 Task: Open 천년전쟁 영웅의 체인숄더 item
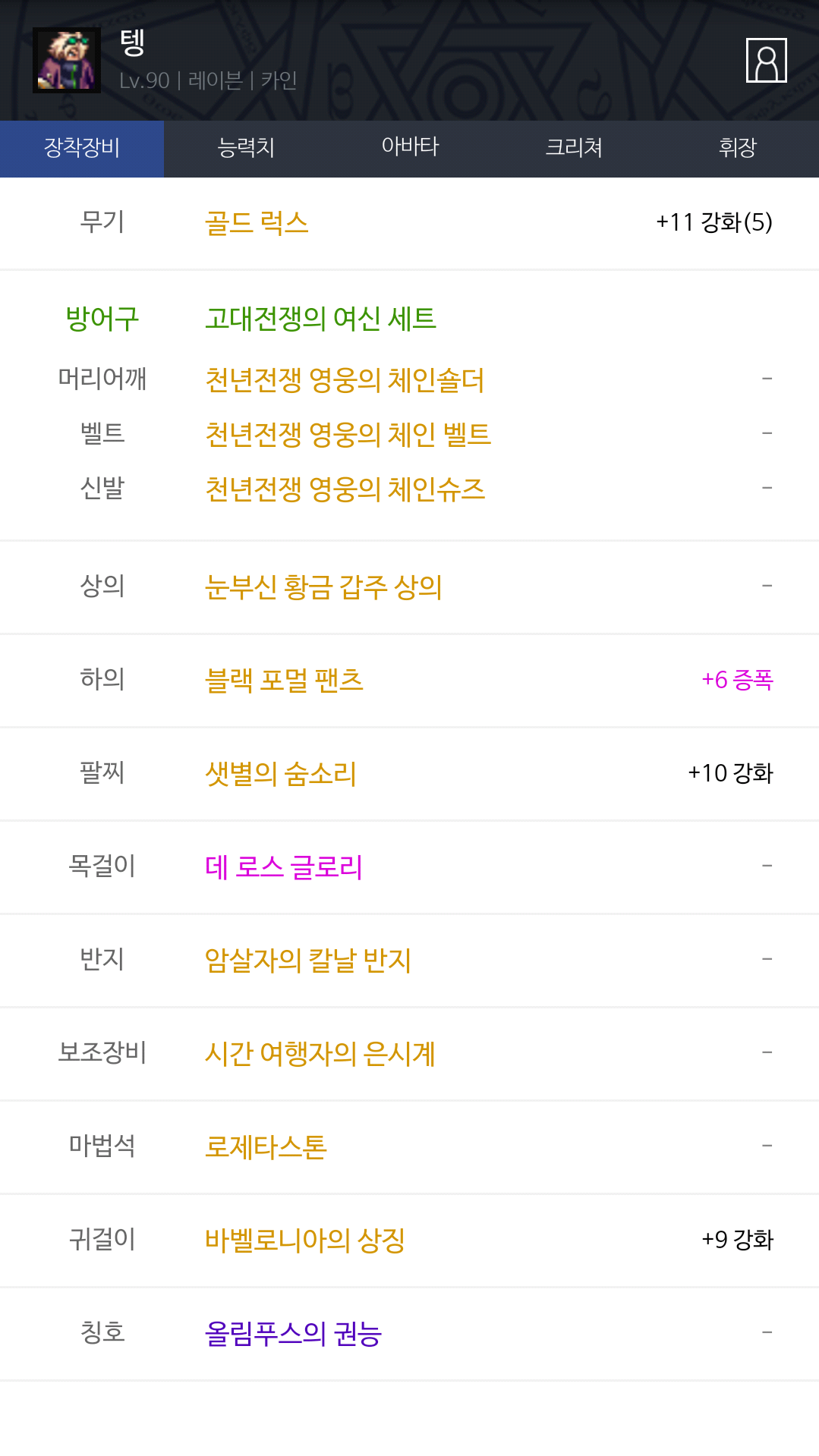[345, 379]
